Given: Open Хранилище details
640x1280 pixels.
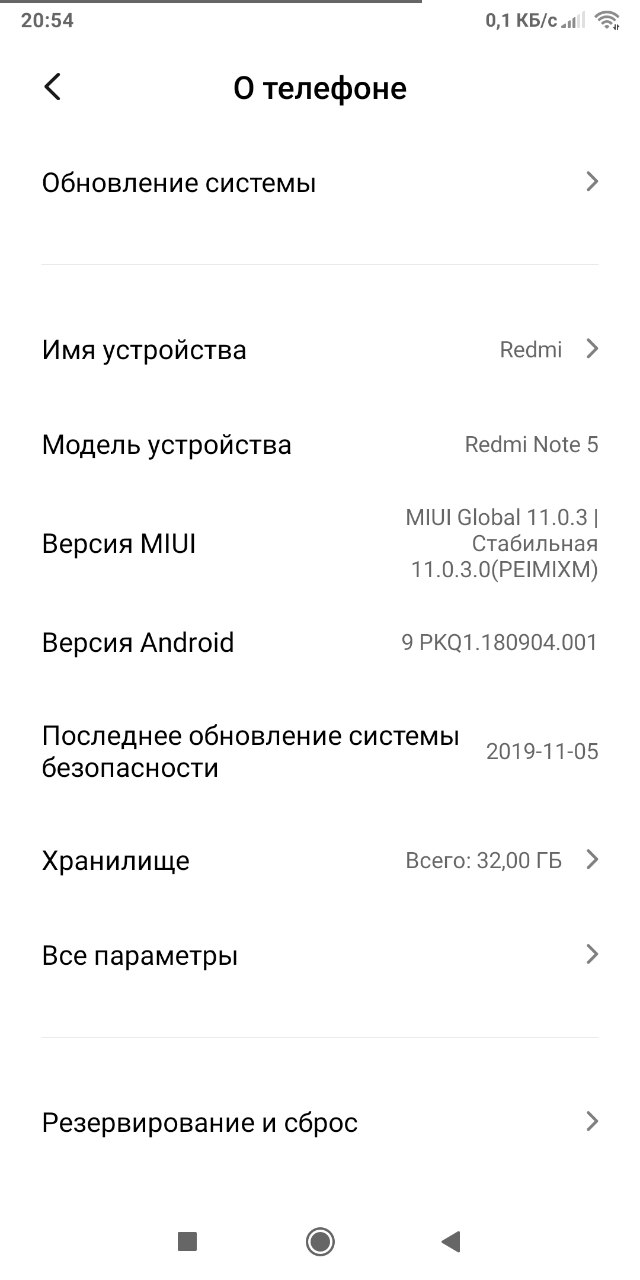Looking at the screenshot, I should coord(320,860).
